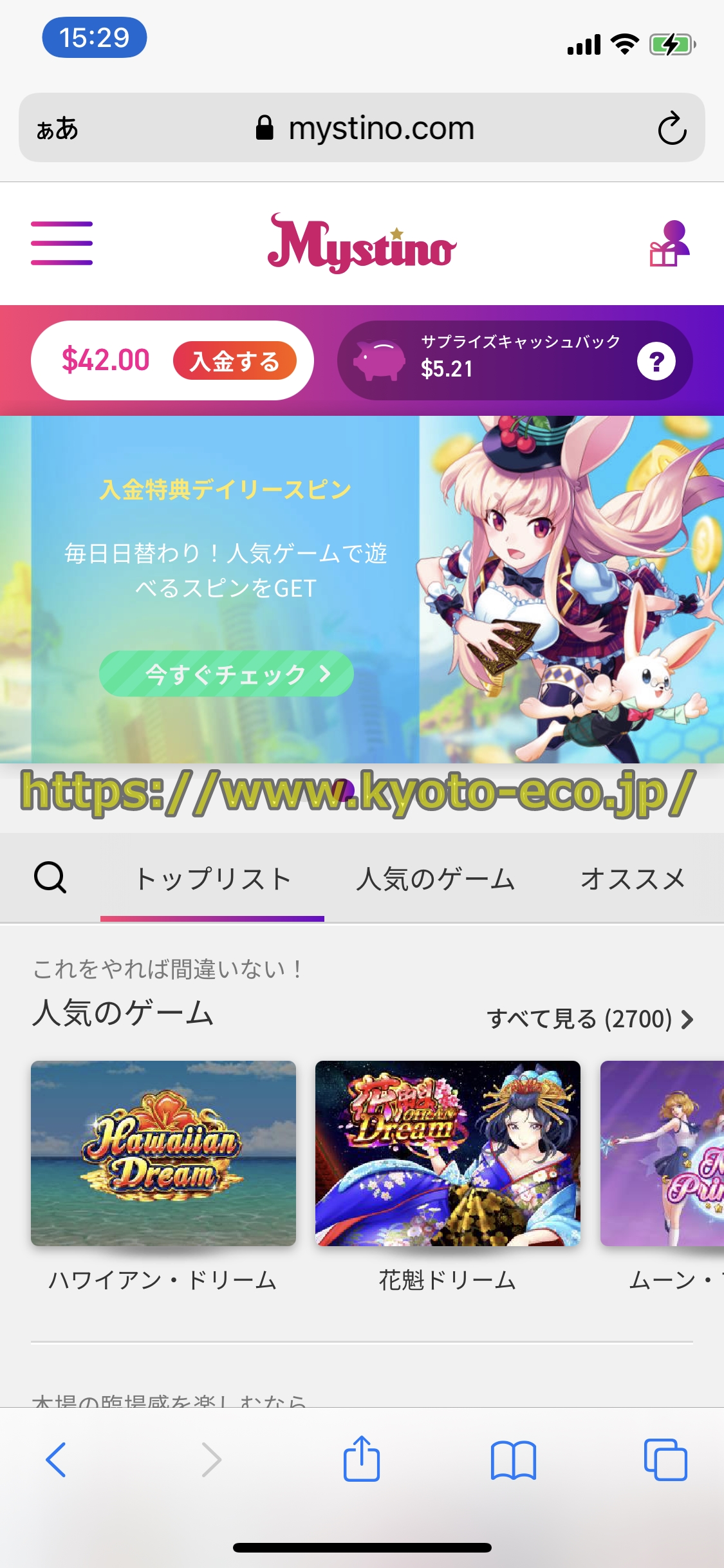Viewport: 724px width, 1568px height.
Task: Open the hamburger menu
Action: [x=62, y=243]
